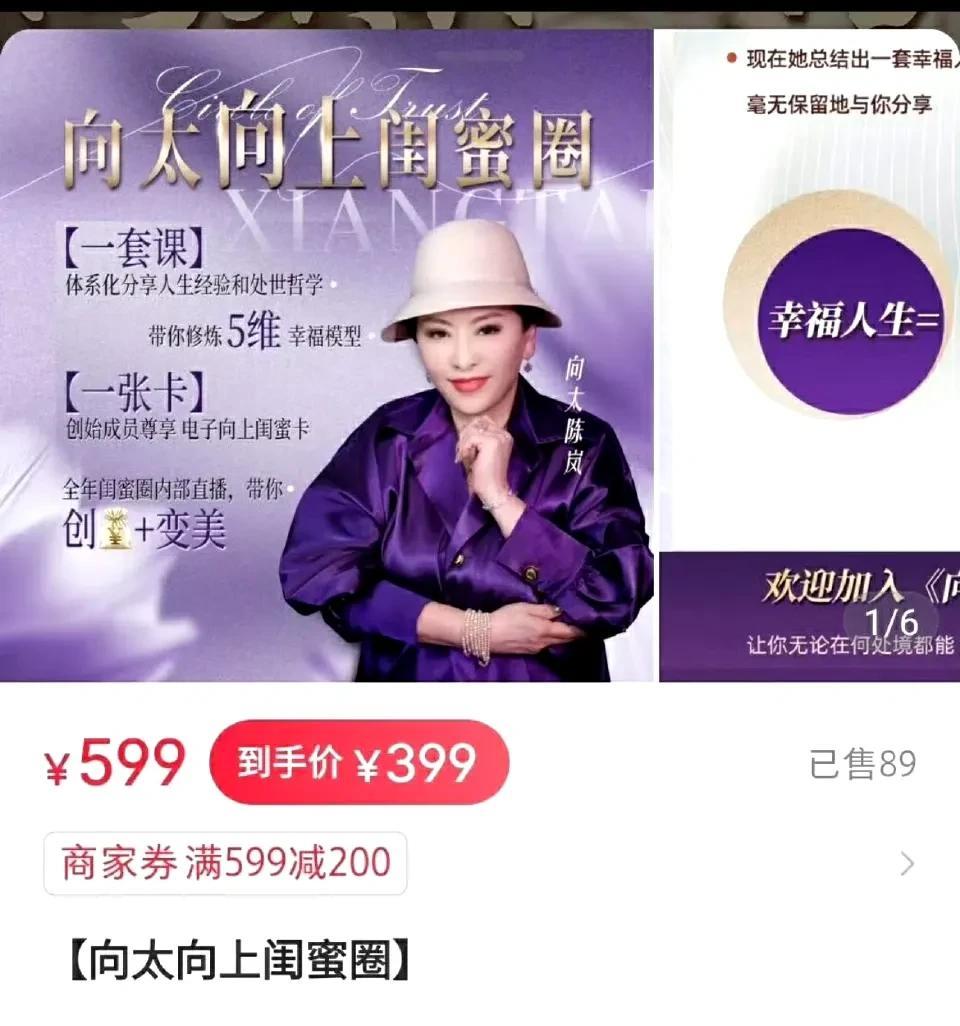
Task: View the second product image 幸福人生
Action: pyautogui.click(x=809, y=355)
